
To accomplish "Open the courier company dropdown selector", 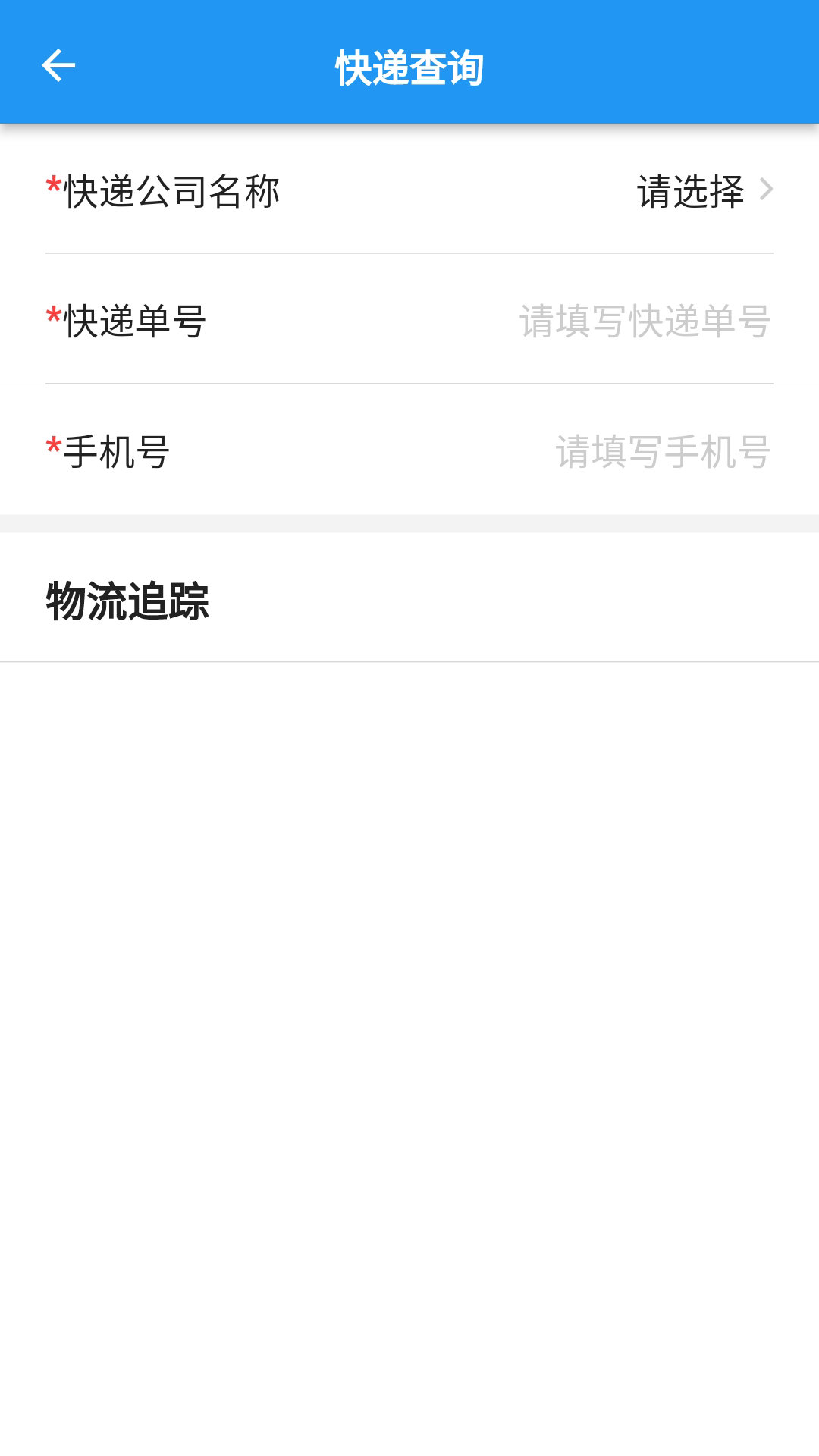I will [690, 192].
